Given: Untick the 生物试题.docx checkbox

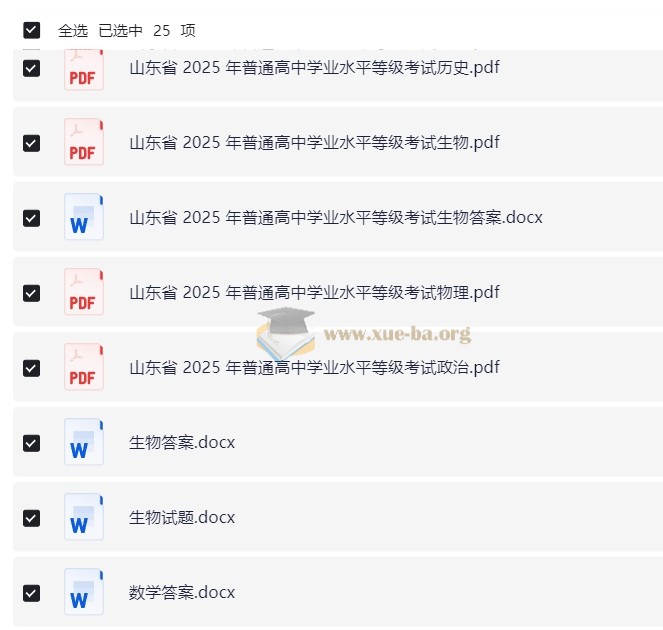Looking at the screenshot, I should (31, 518).
